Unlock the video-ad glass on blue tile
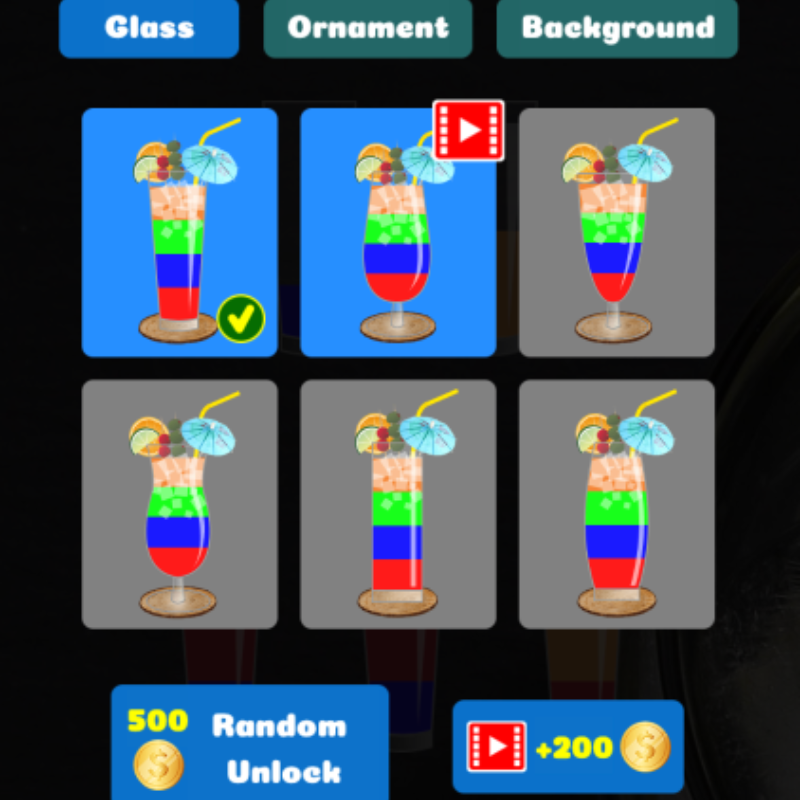This screenshot has width=800, height=800. (x=398, y=232)
